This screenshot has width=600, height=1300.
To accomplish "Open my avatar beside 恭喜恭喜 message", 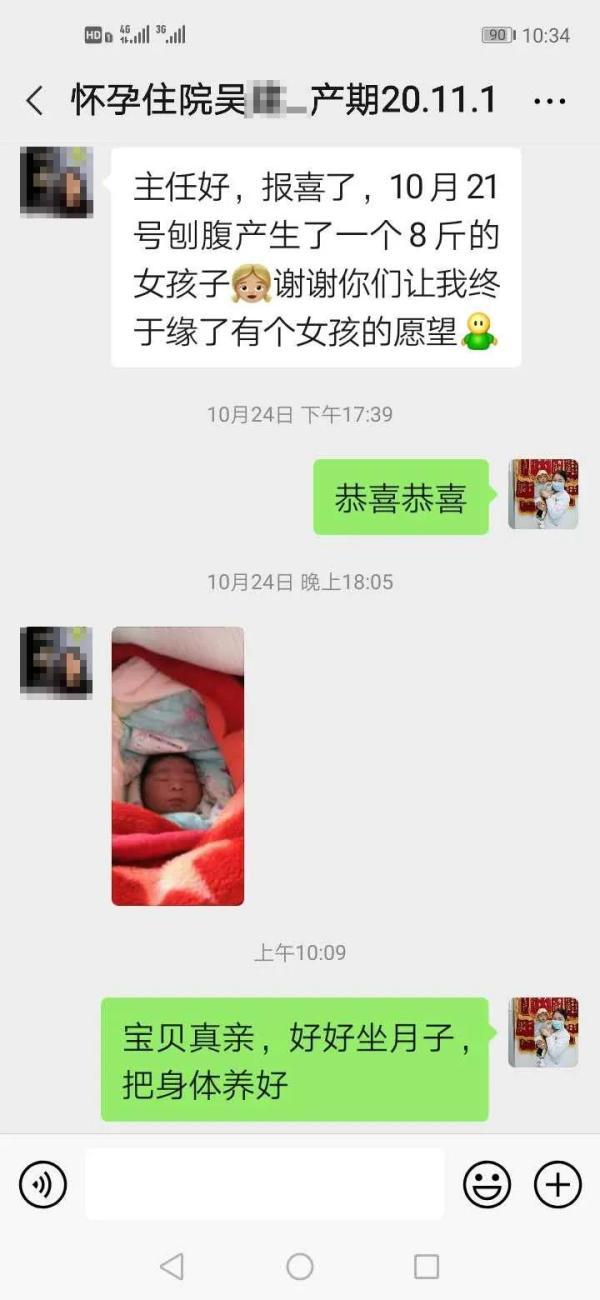I will (x=543, y=494).
